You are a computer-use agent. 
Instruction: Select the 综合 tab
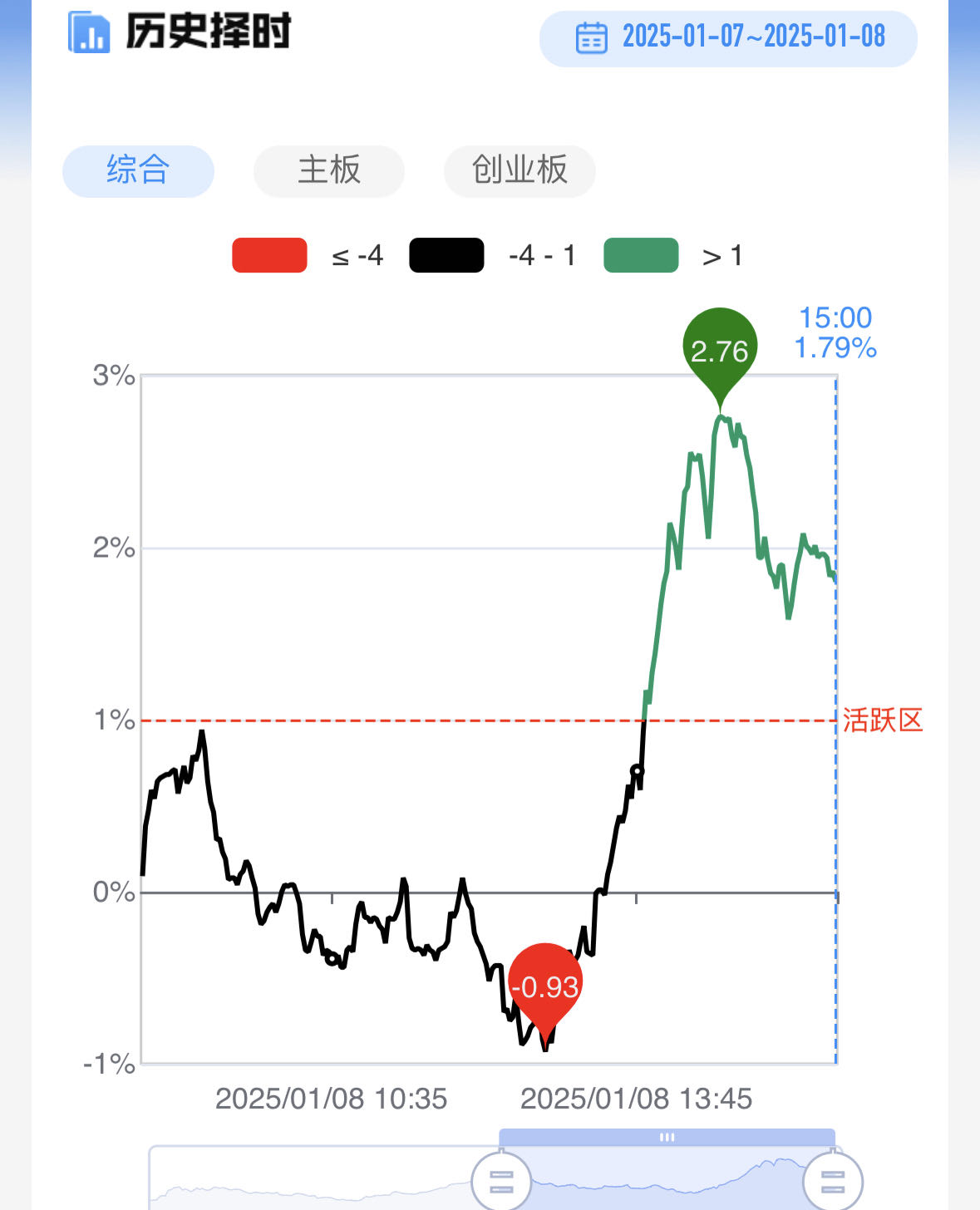[138, 171]
